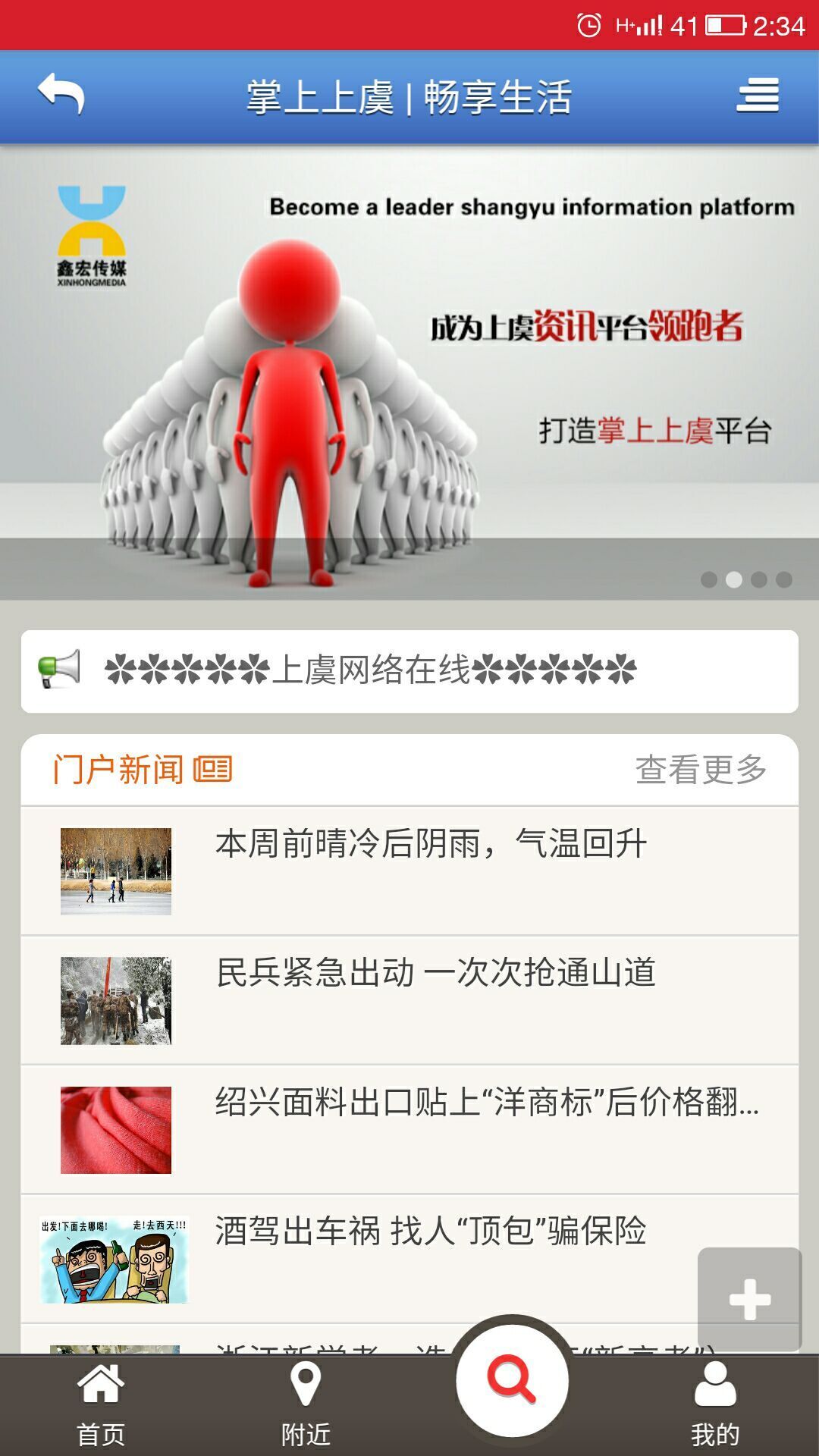The height and width of the screenshot is (1456, 819).
Task: Open the Xinhong Media promo banner
Action: (409, 372)
